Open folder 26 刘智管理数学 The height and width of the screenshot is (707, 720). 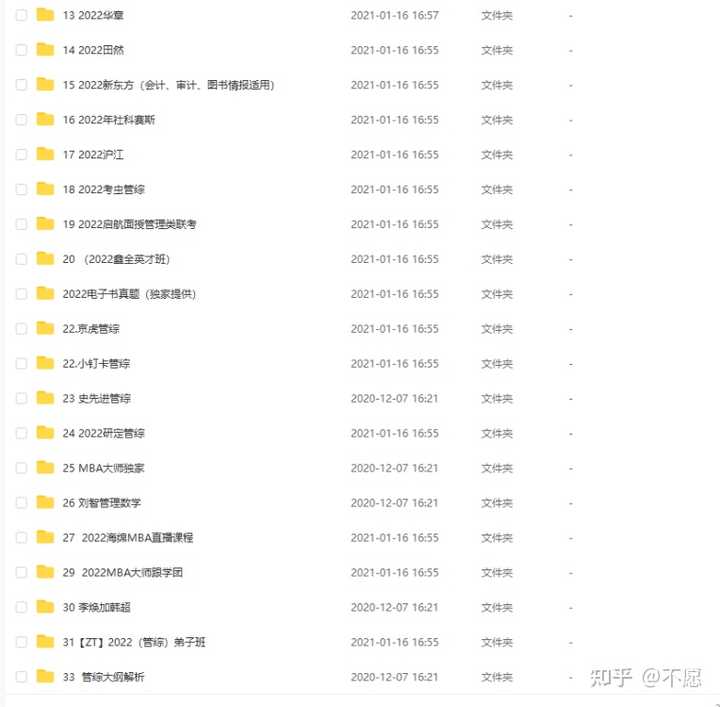(x=101, y=503)
